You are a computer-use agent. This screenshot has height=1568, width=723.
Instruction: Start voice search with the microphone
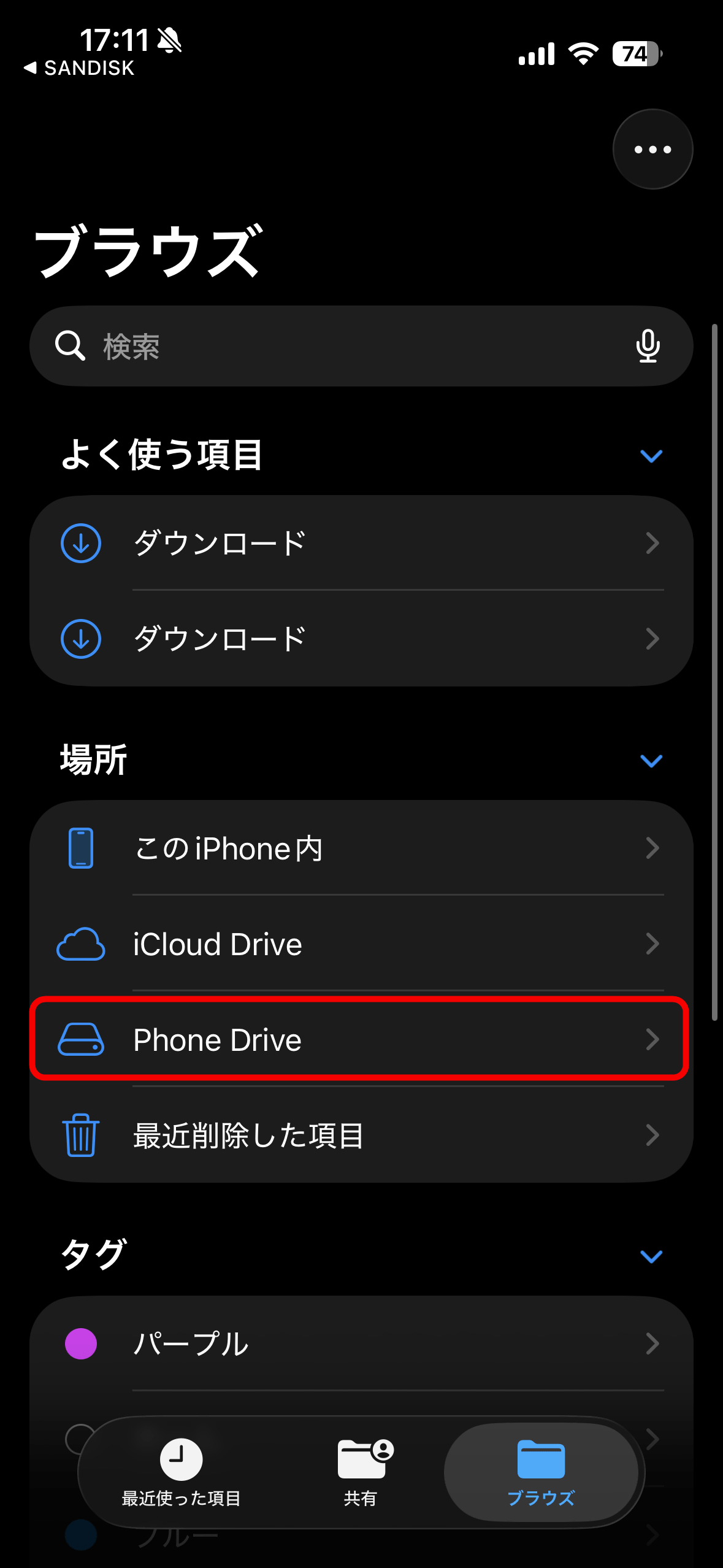tap(648, 347)
